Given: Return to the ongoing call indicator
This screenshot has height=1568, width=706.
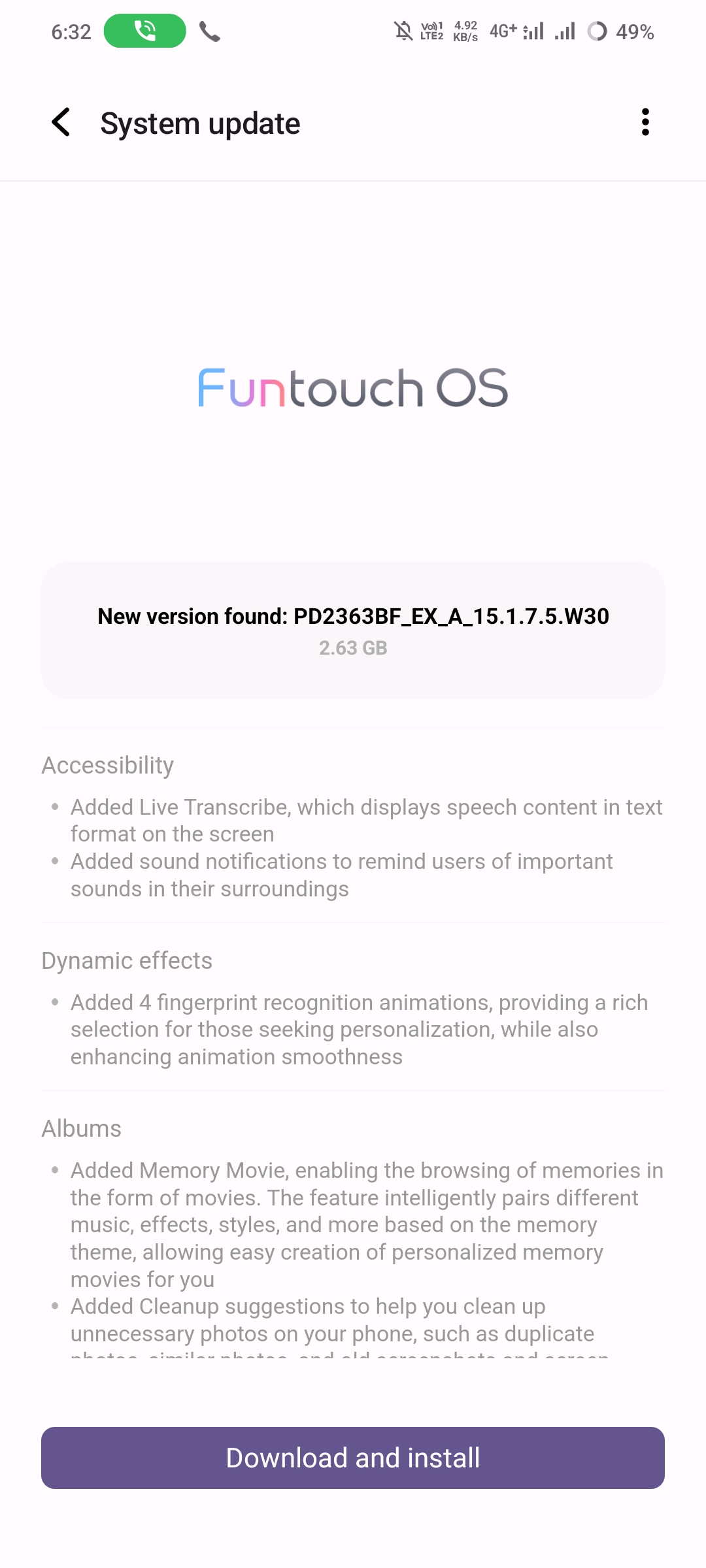Looking at the screenshot, I should 144,31.
